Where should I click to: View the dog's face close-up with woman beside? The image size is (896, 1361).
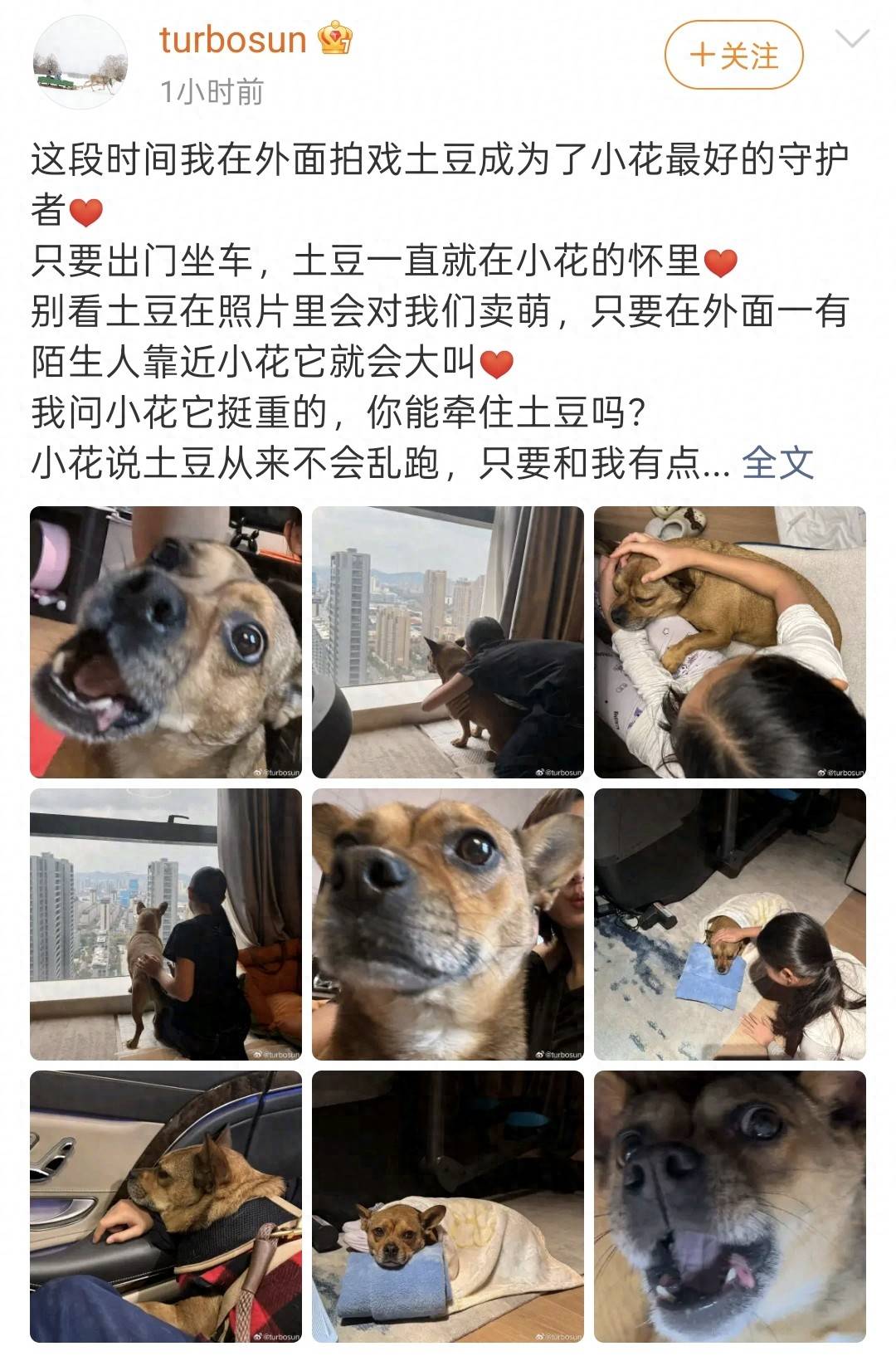coord(448,924)
